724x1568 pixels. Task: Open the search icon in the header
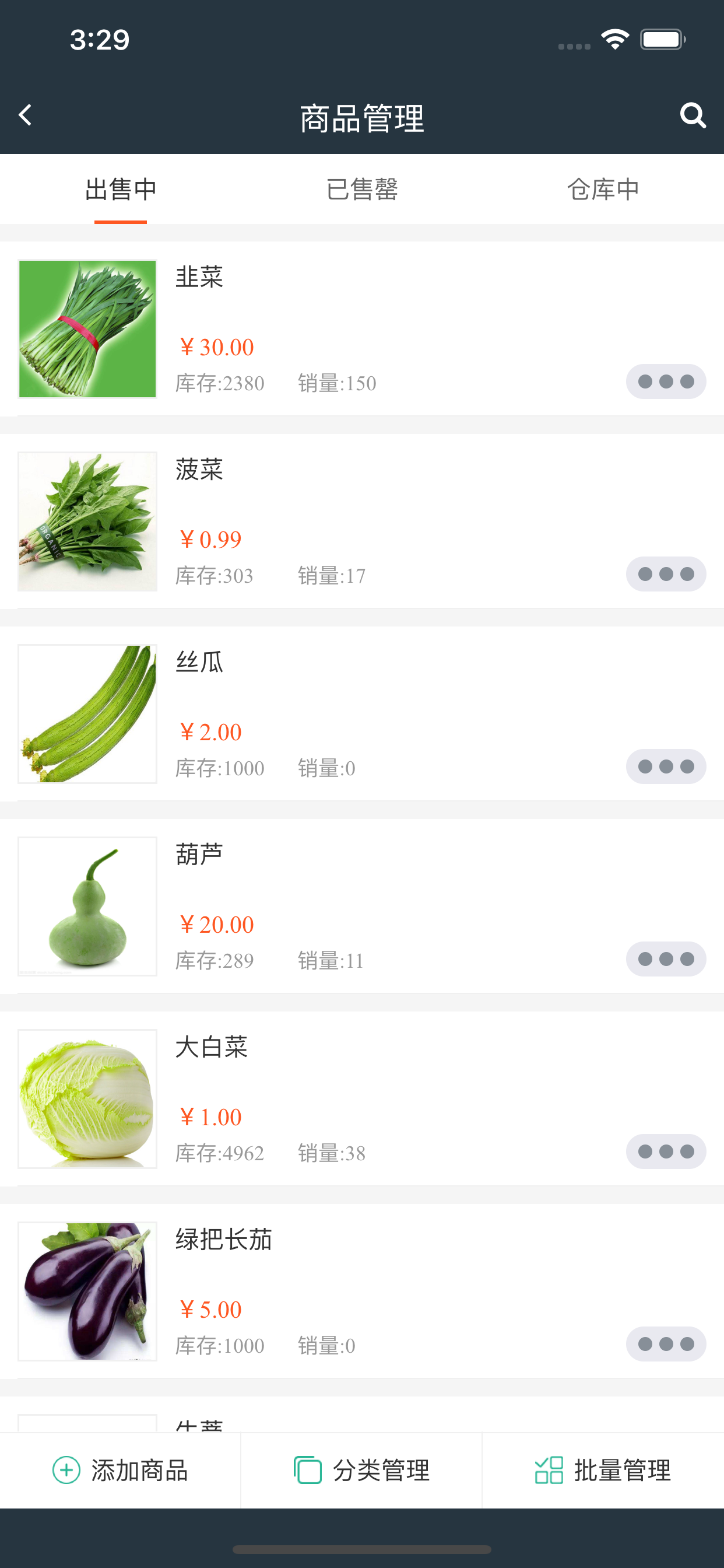coord(693,115)
